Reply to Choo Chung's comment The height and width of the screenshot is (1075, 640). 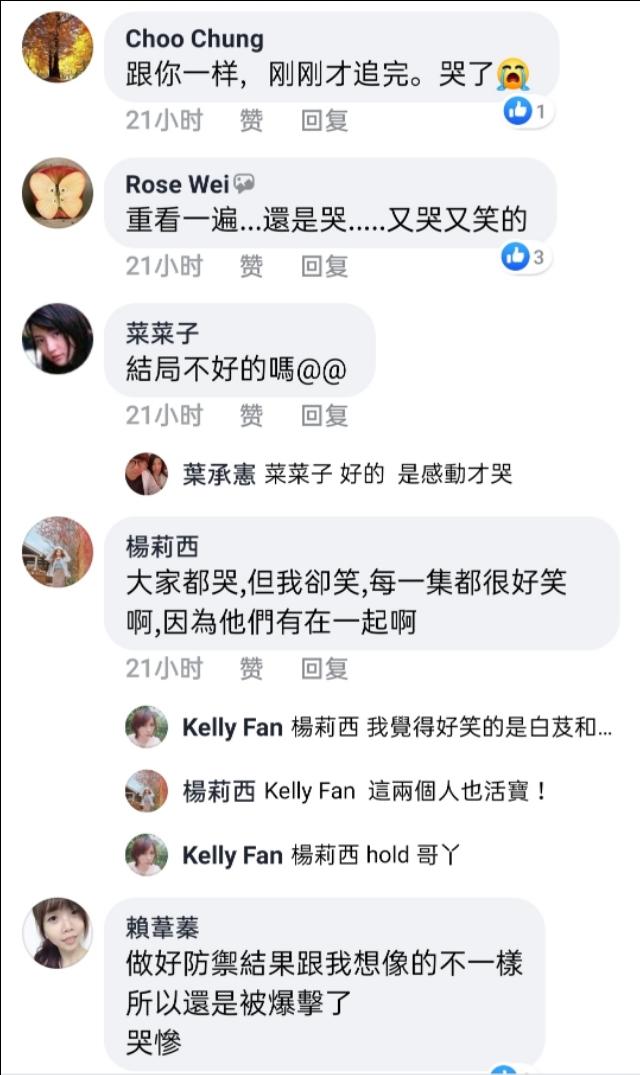(x=325, y=121)
